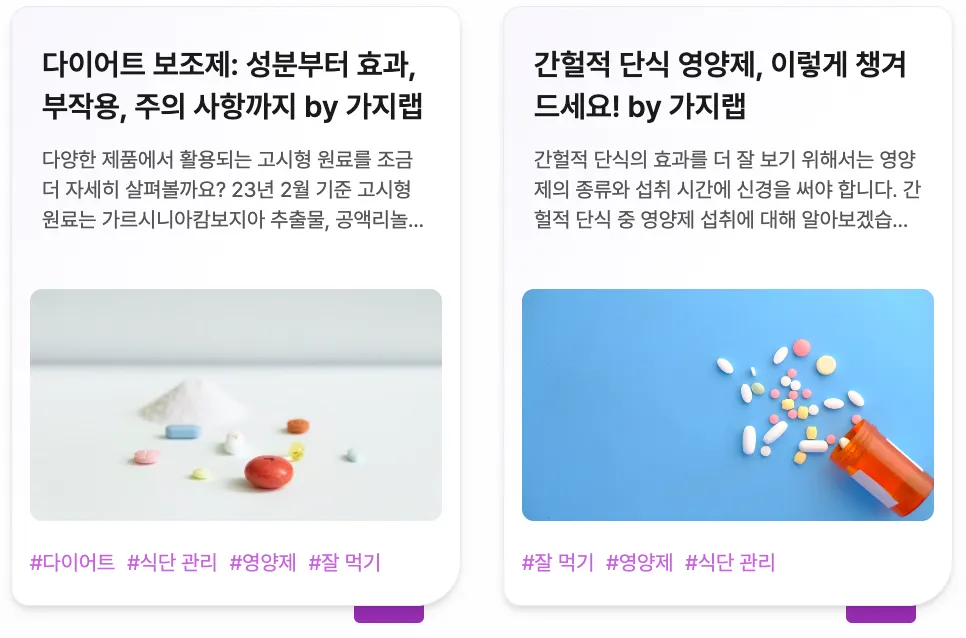Tap the #다이어트 hashtag
Image resolution: width=966 pixels, height=638 pixels.
click(x=72, y=562)
